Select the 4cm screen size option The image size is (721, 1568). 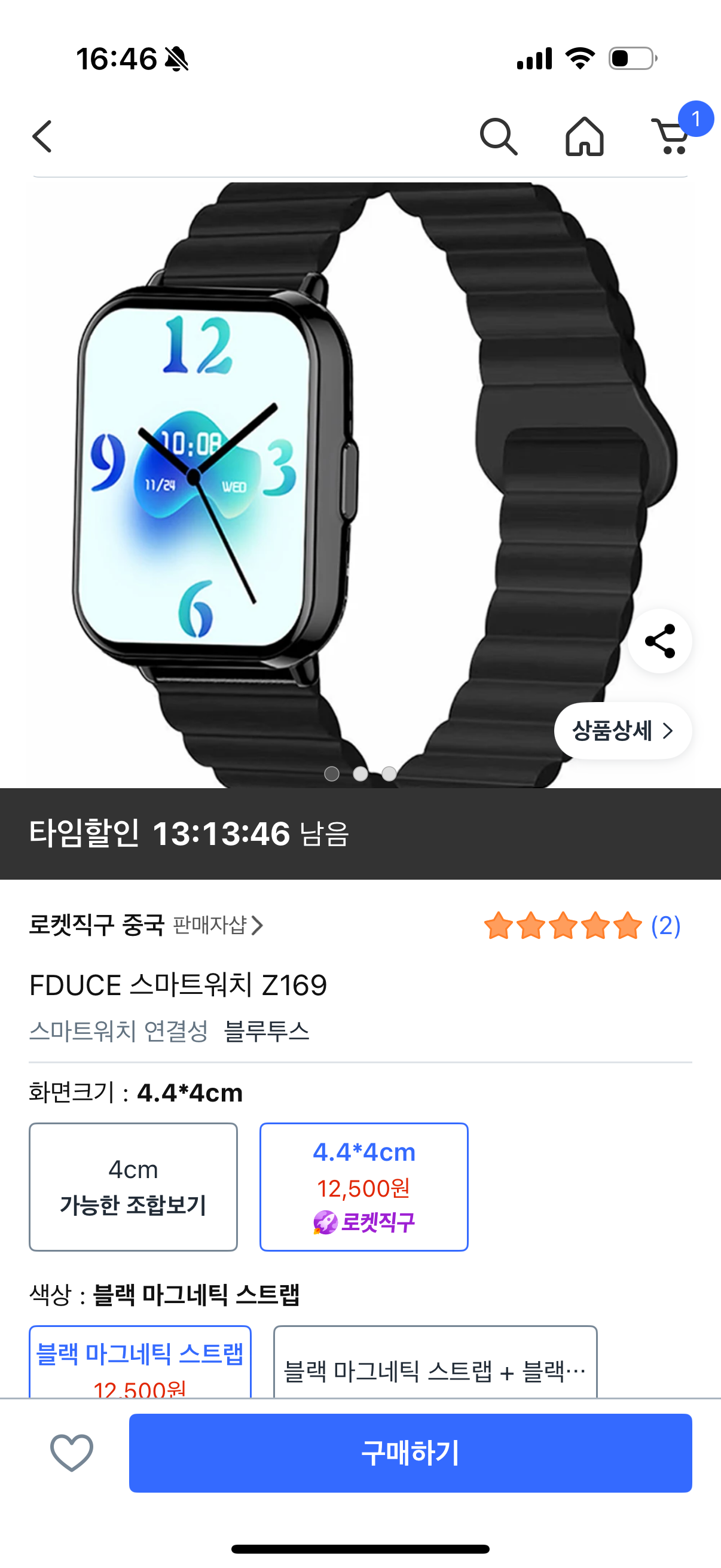[133, 1187]
